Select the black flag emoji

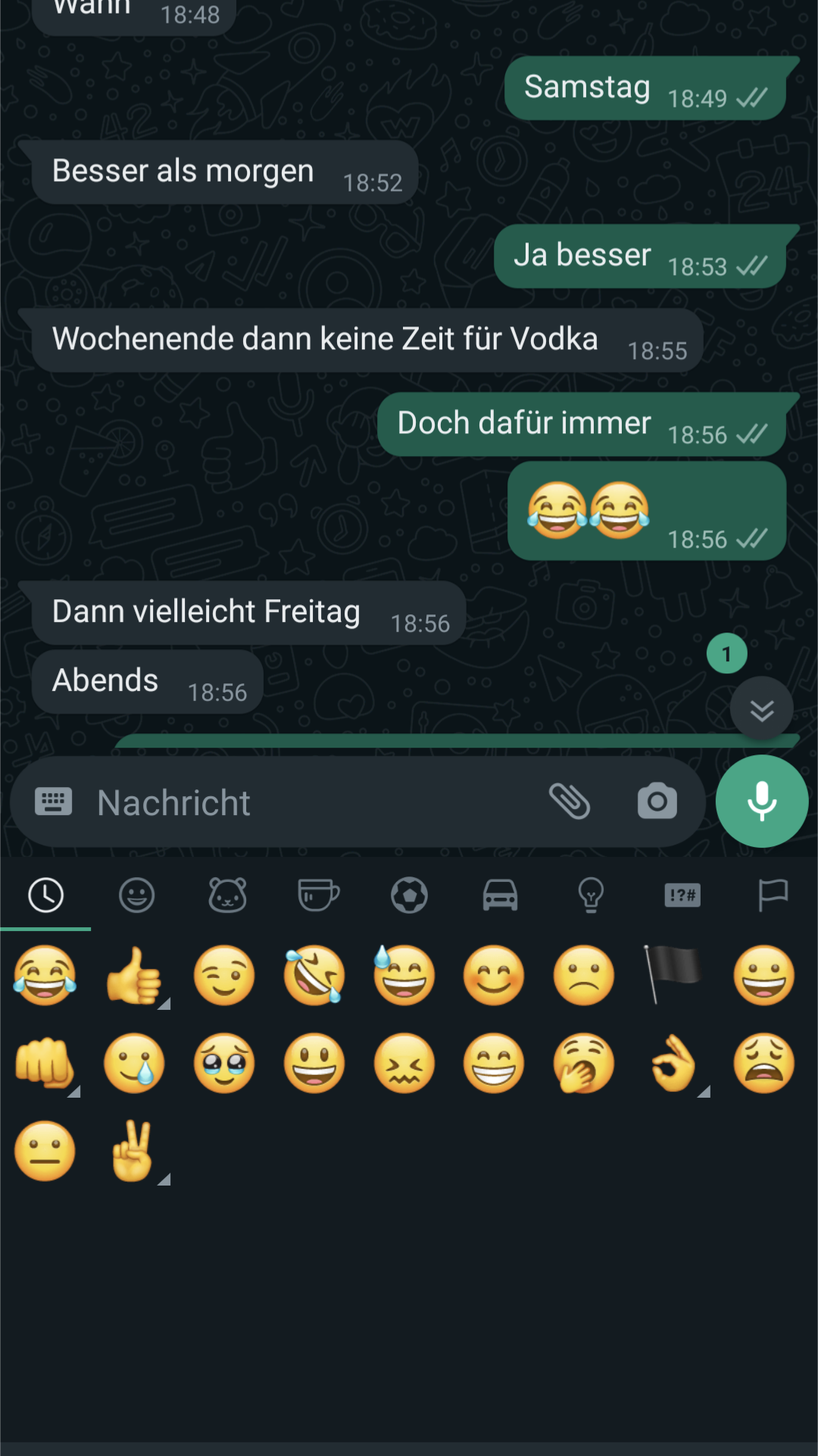tap(673, 974)
